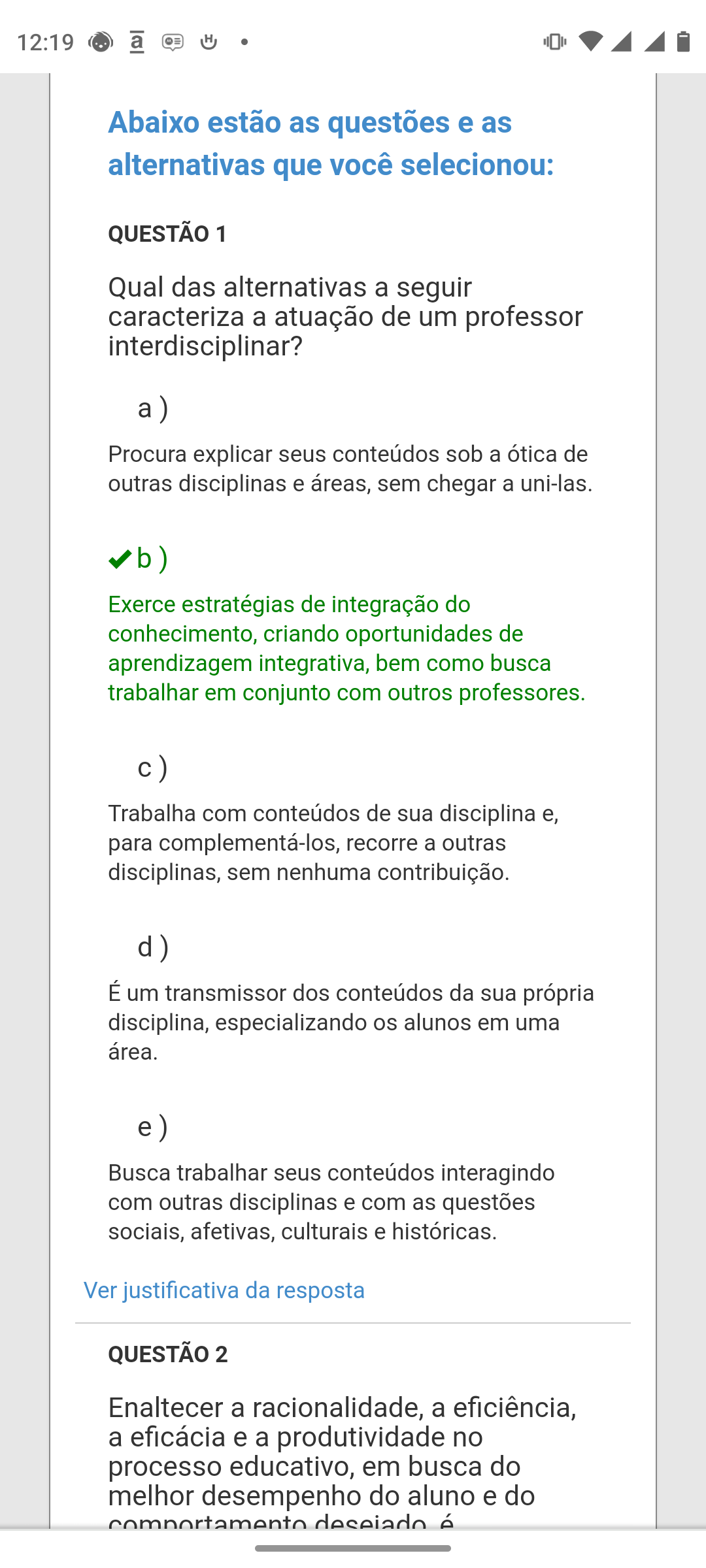Open the 'Ver justificativa da resposta' link

click(x=224, y=1290)
